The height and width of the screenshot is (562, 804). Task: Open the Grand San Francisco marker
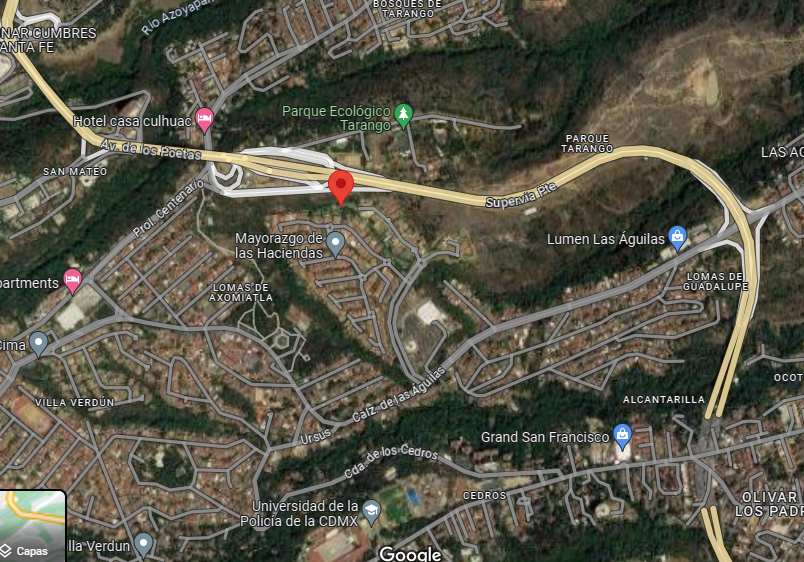point(622,436)
